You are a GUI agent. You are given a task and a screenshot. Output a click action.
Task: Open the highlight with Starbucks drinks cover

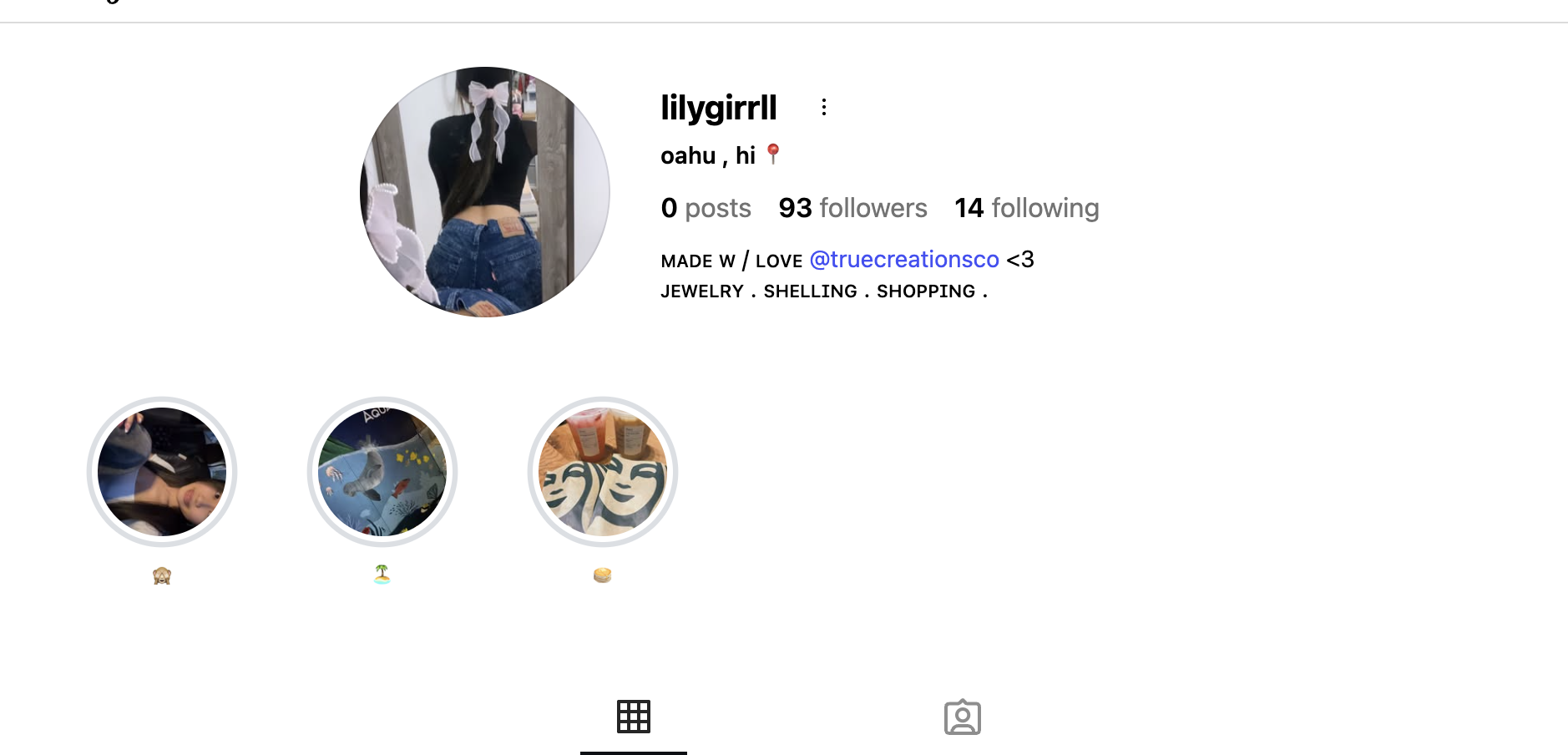point(603,472)
